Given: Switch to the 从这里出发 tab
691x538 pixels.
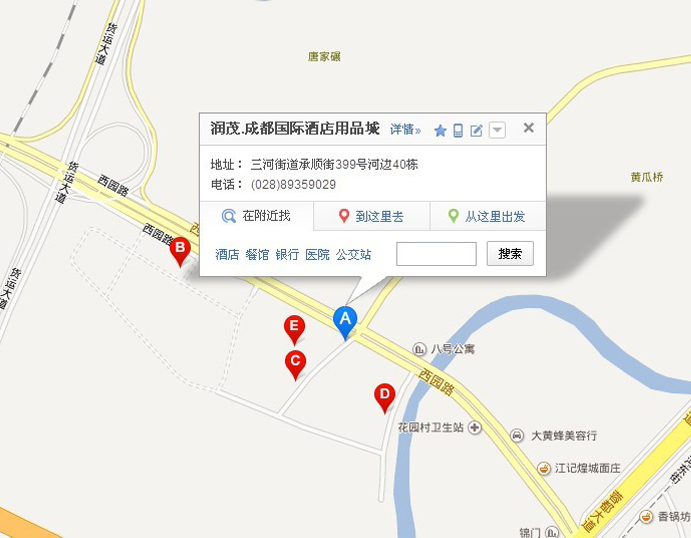Looking at the screenshot, I should (x=487, y=215).
